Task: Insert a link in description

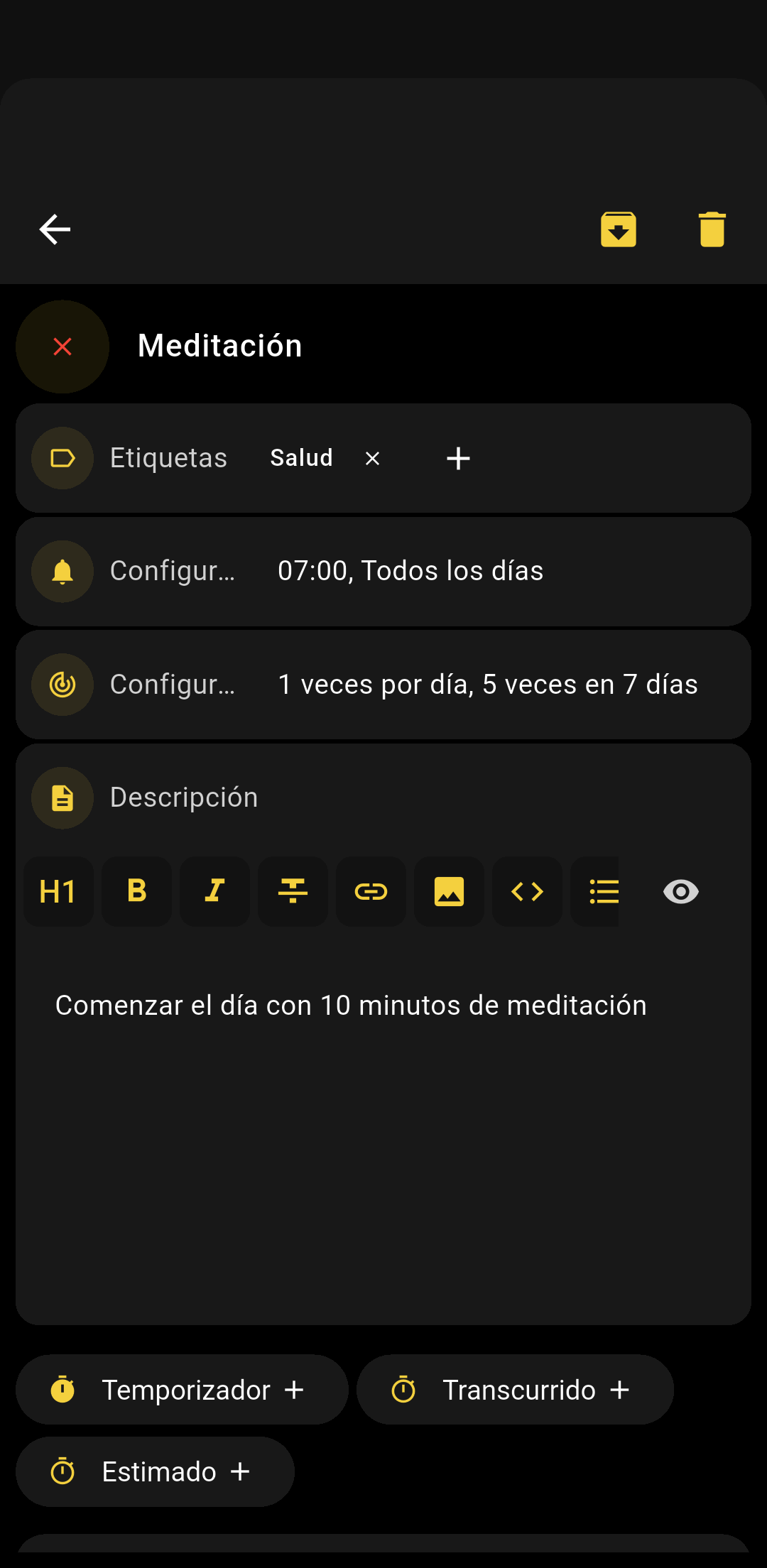Action: [371, 891]
